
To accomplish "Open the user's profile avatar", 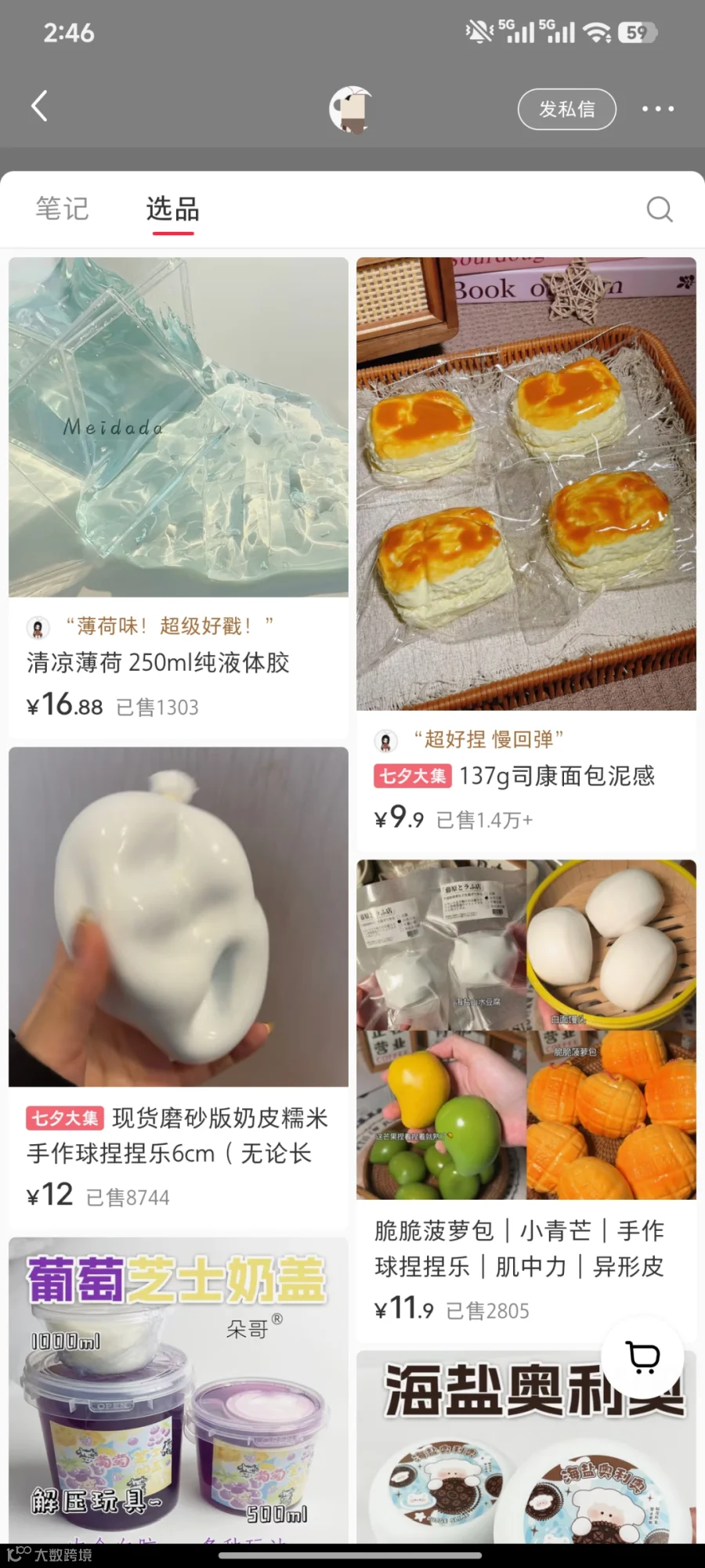I will 351,108.
